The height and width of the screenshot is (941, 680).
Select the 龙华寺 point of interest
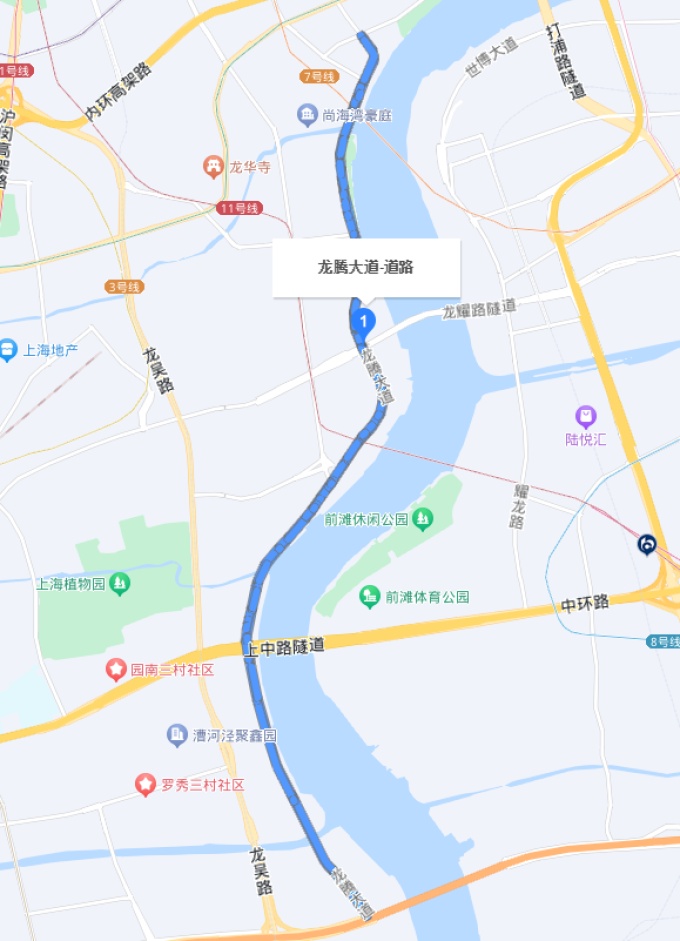click(x=213, y=166)
